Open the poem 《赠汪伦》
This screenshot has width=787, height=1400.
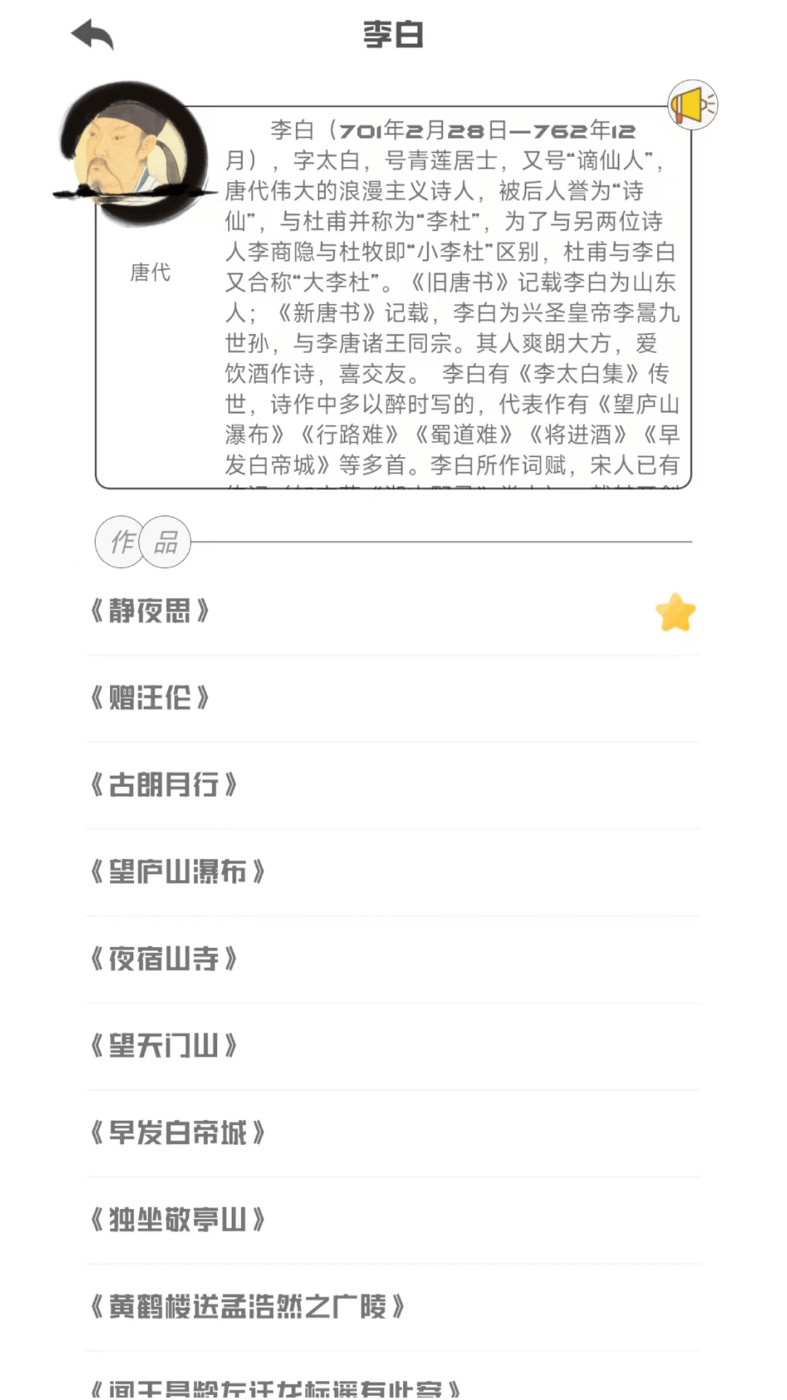tap(150, 699)
